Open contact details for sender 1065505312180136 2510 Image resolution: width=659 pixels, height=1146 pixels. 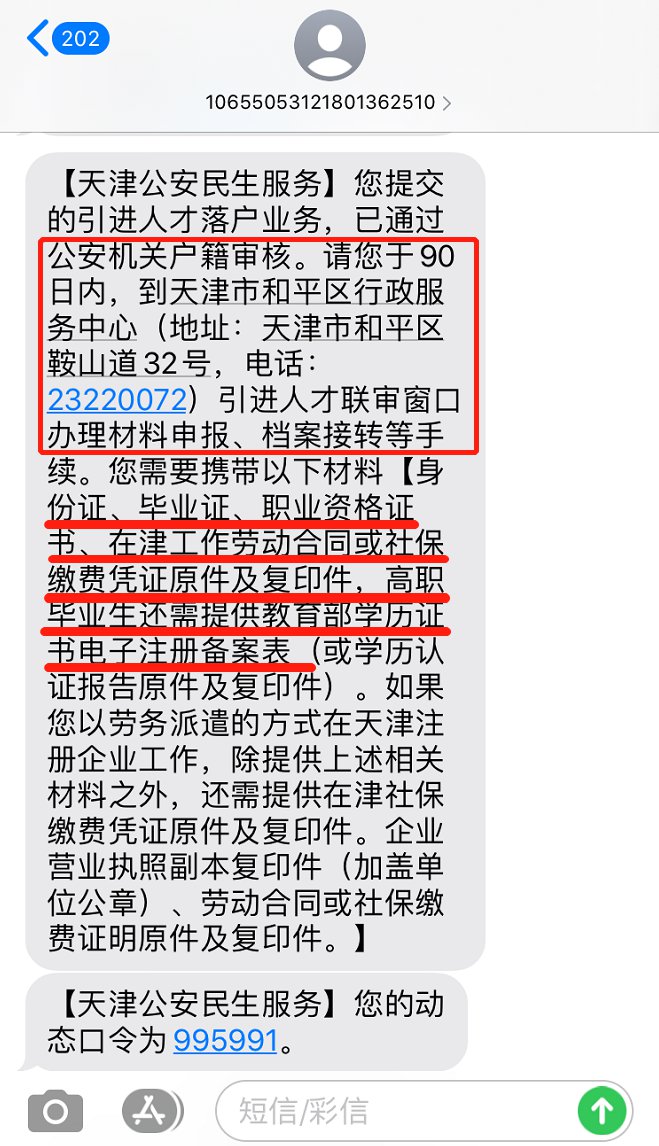click(329, 102)
